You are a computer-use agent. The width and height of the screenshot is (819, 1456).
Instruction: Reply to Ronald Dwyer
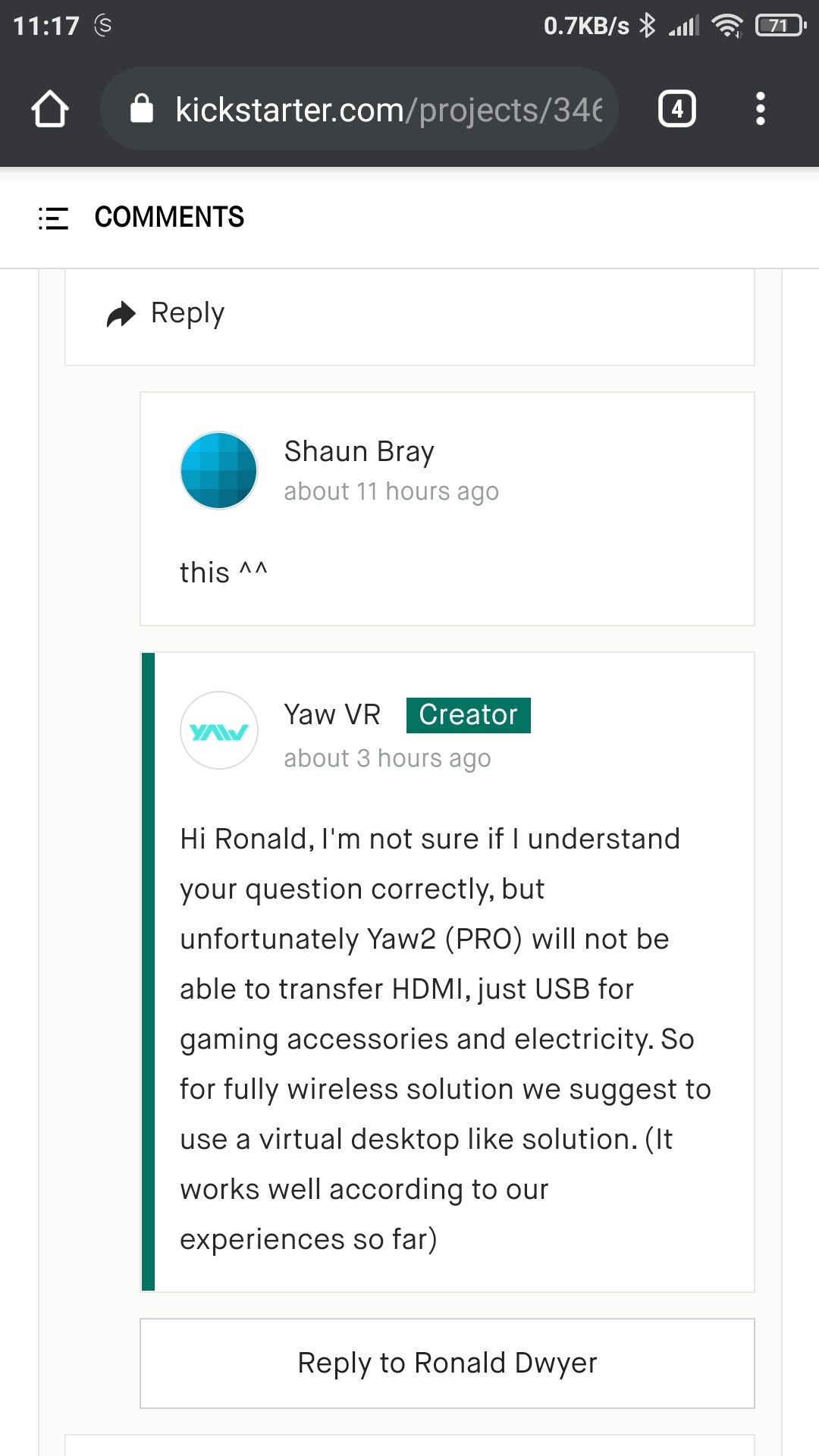[x=447, y=1363]
